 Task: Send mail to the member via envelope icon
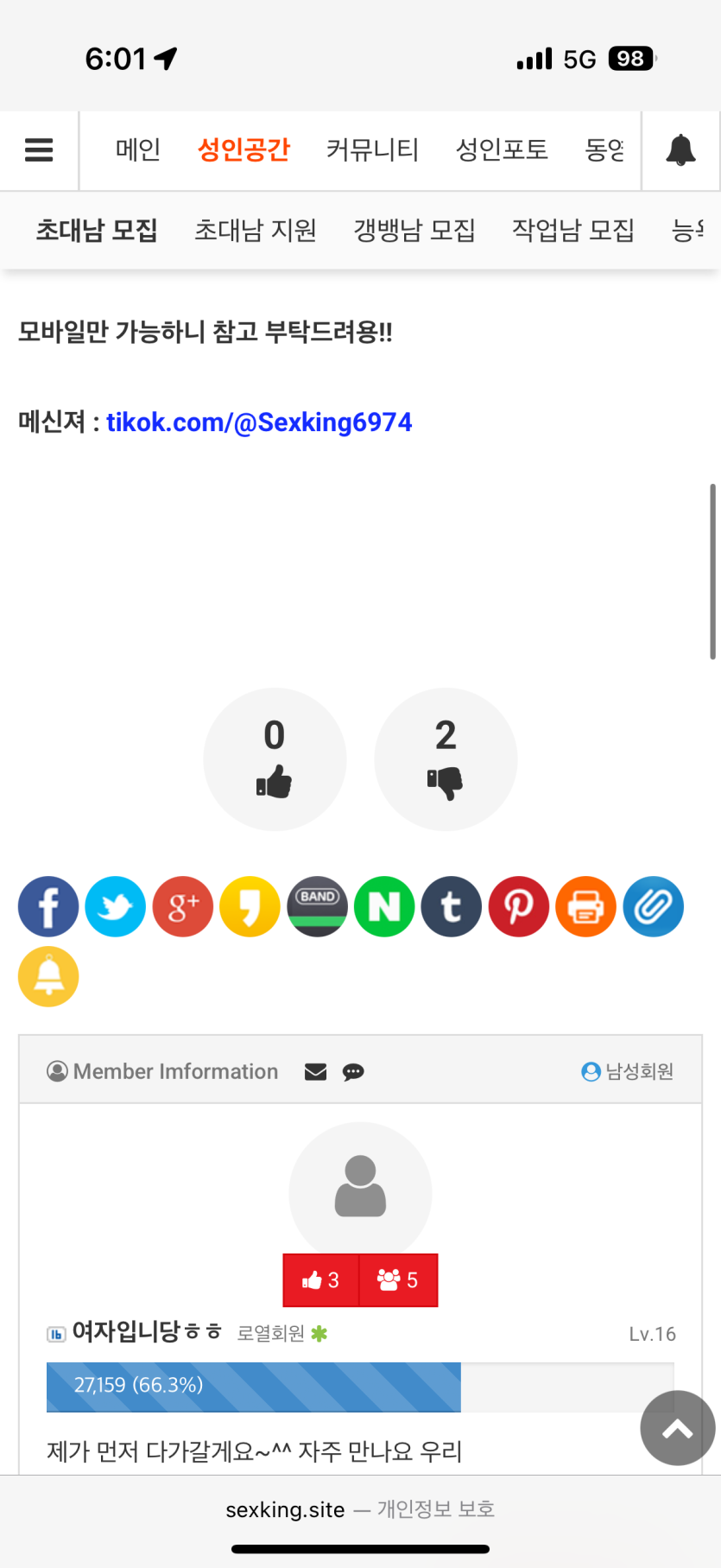point(316,1072)
